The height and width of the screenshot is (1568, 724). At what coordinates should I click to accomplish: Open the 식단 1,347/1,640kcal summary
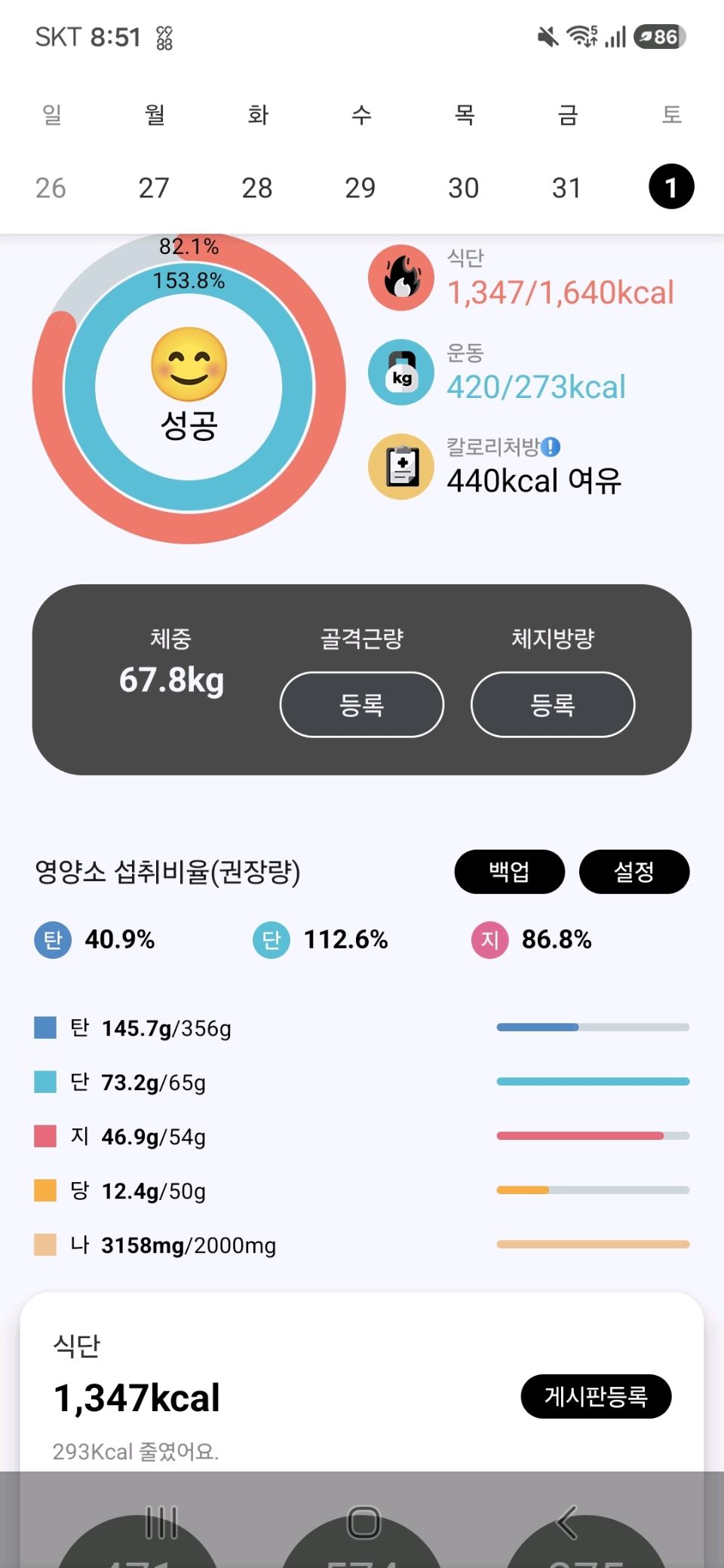pyautogui.click(x=560, y=292)
